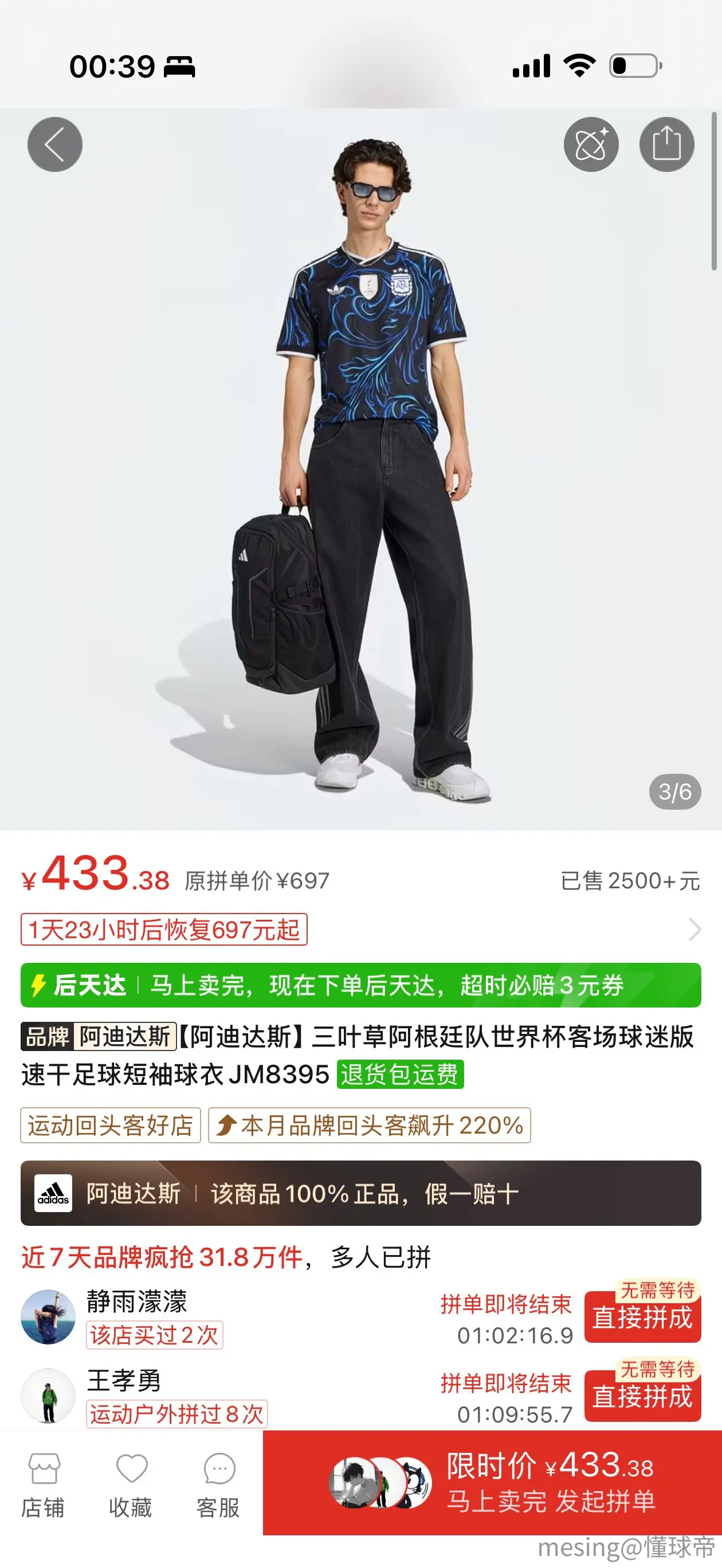View the product photo full screen
Viewport: 722px width, 1568px height.
pos(361,469)
